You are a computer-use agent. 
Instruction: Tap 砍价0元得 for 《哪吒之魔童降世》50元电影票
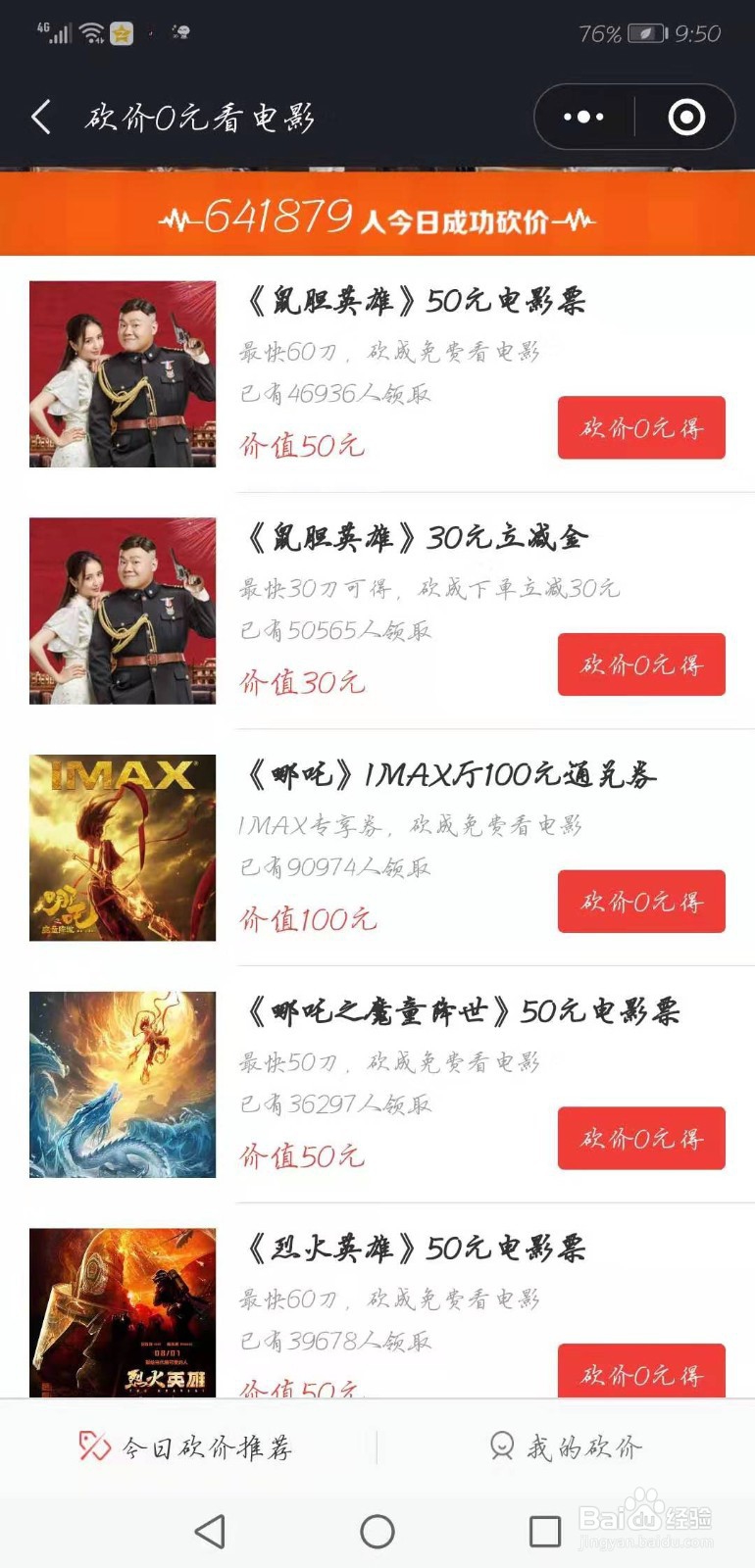tap(641, 1138)
